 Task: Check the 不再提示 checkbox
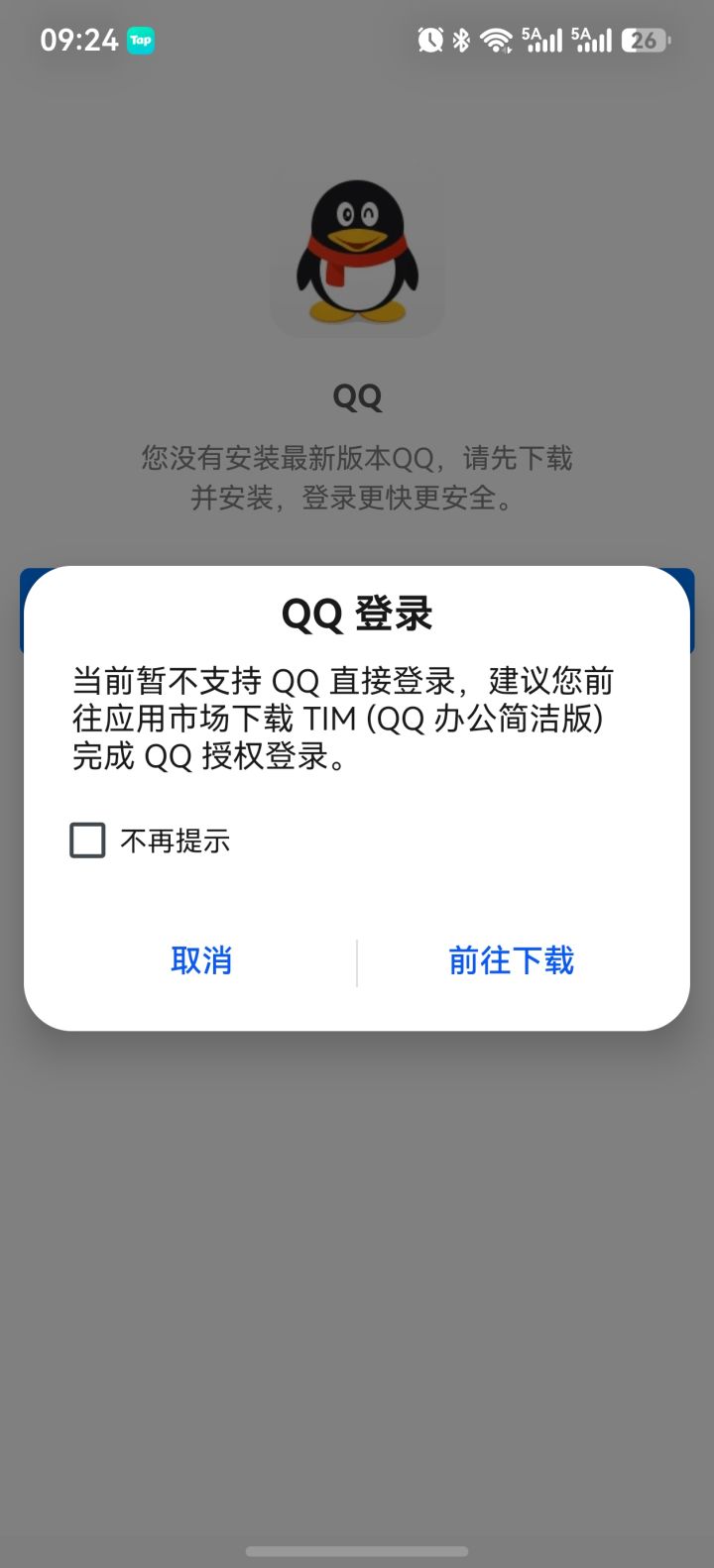[87, 840]
